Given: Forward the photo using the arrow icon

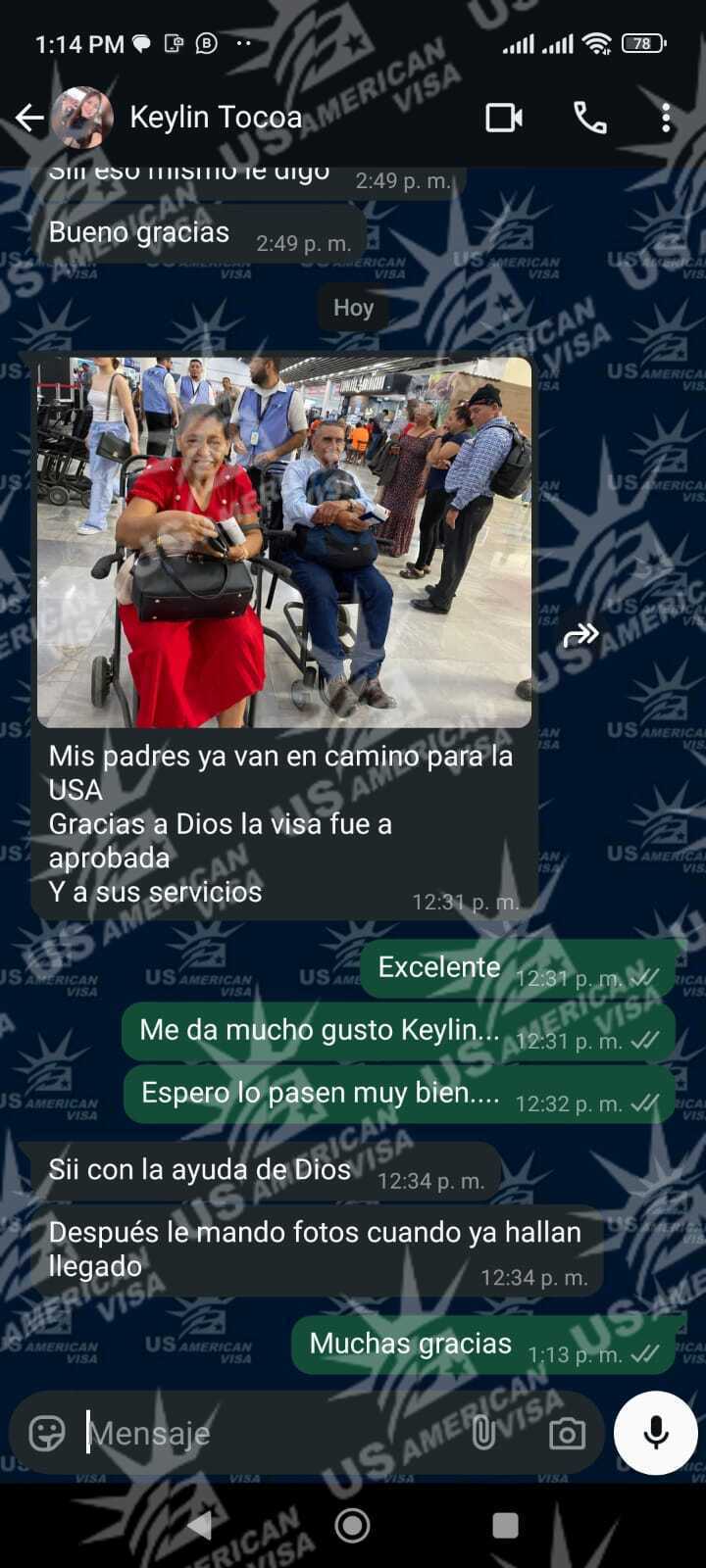Looking at the screenshot, I should (x=580, y=635).
